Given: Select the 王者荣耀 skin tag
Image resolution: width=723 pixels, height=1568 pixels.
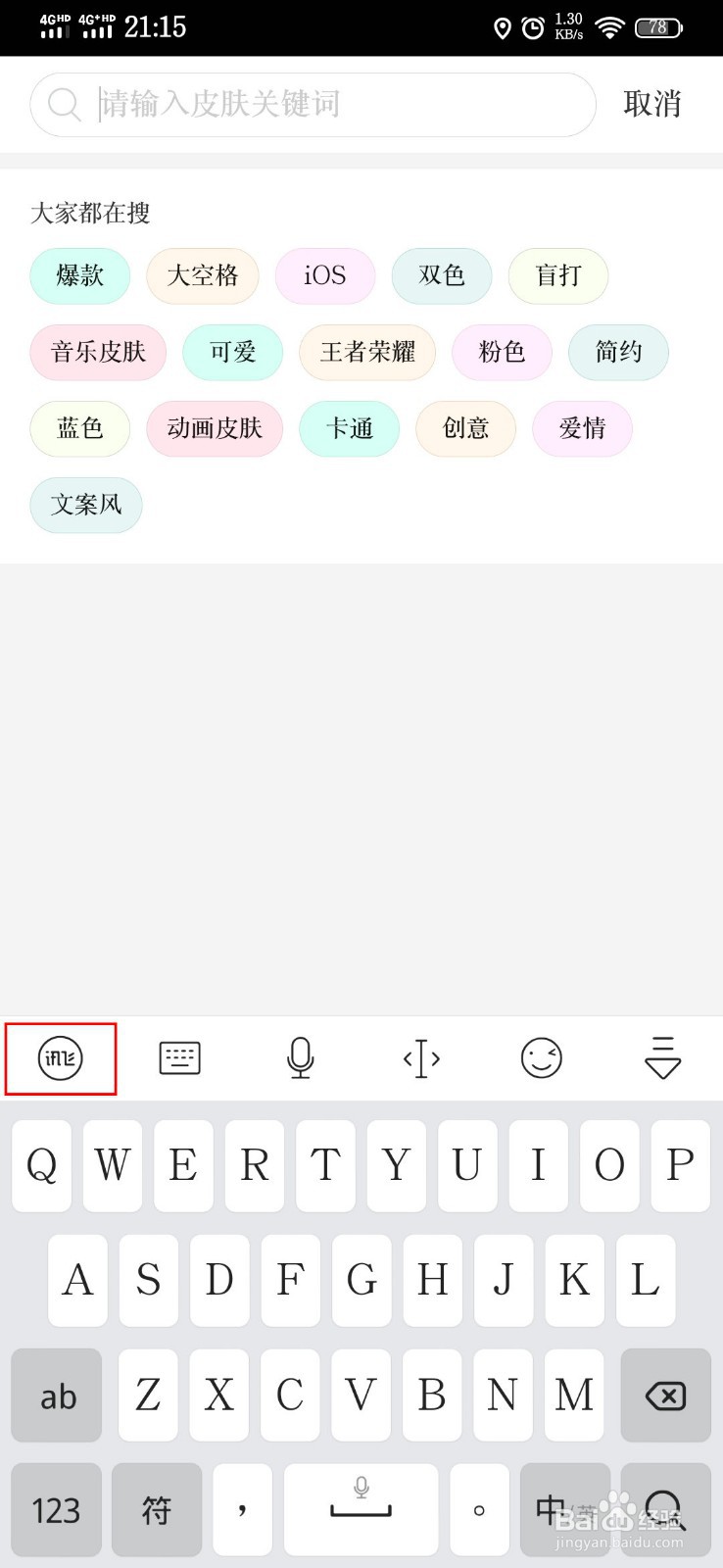Looking at the screenshot, I should (x=367, y=353).
